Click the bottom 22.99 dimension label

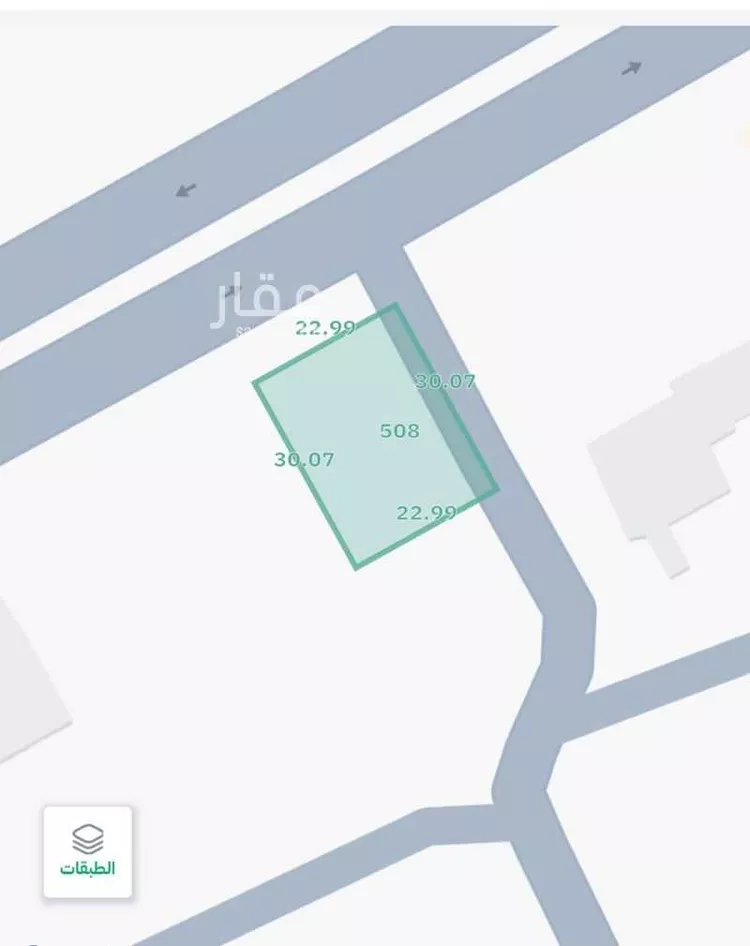[x=425, y=511]
